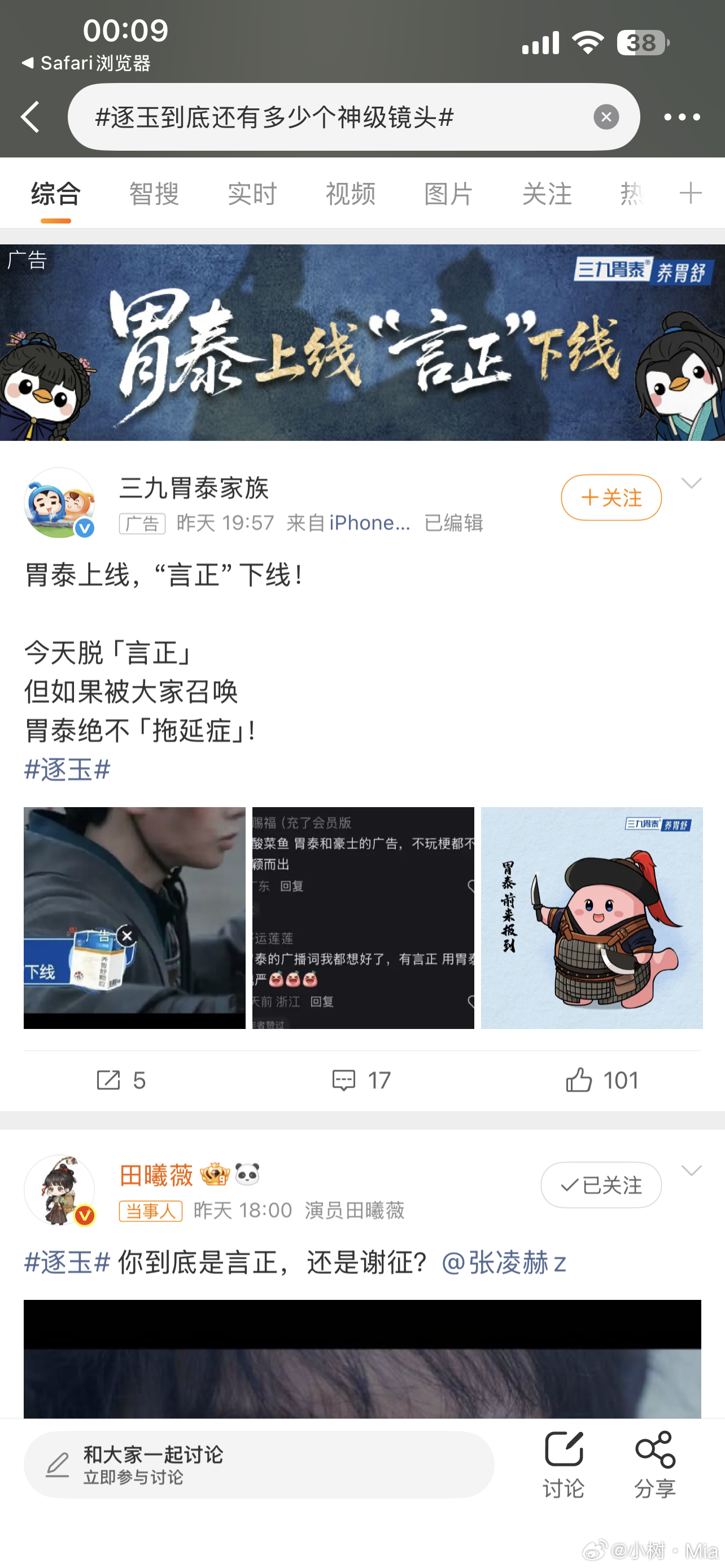Open the 和大家一起讨论 input box
This screenshot has height=1568, width=725.
pyautogui.click(x=259, y=1464)
